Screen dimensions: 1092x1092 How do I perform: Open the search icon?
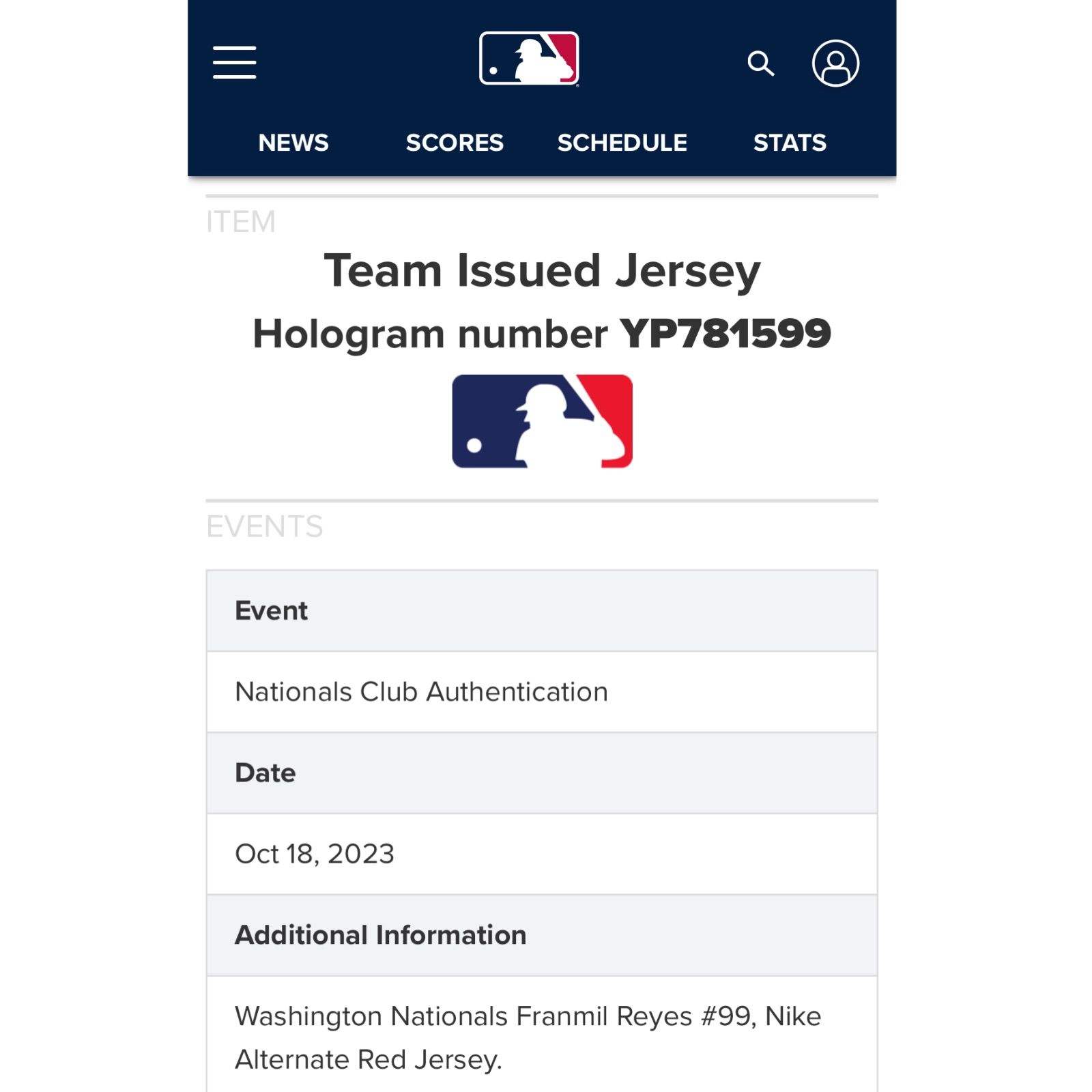click(x=760, y=63)
